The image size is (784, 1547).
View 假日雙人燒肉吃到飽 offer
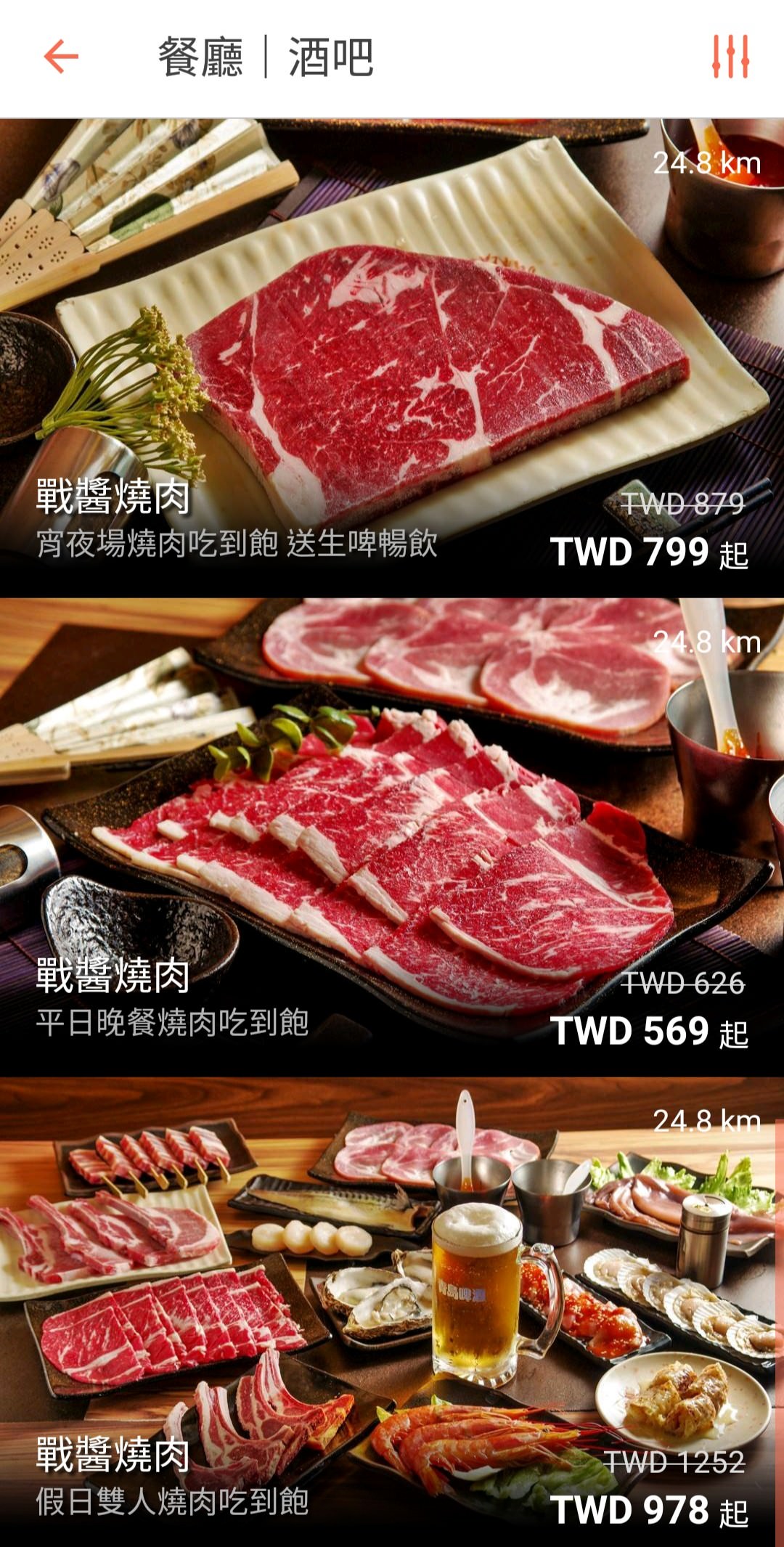tap(392, 1314)
